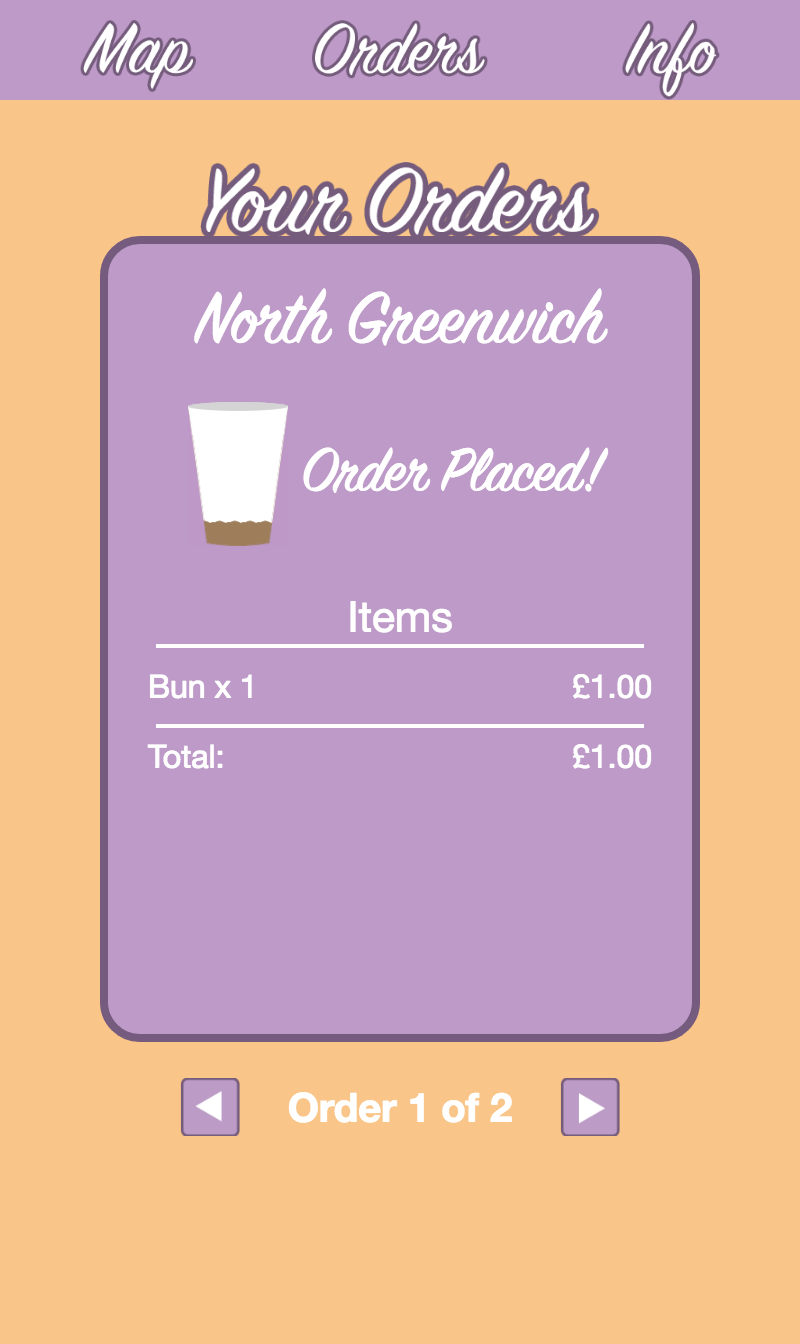Go to the Info tab
The image size is (800, 1344).
point(670,52)
